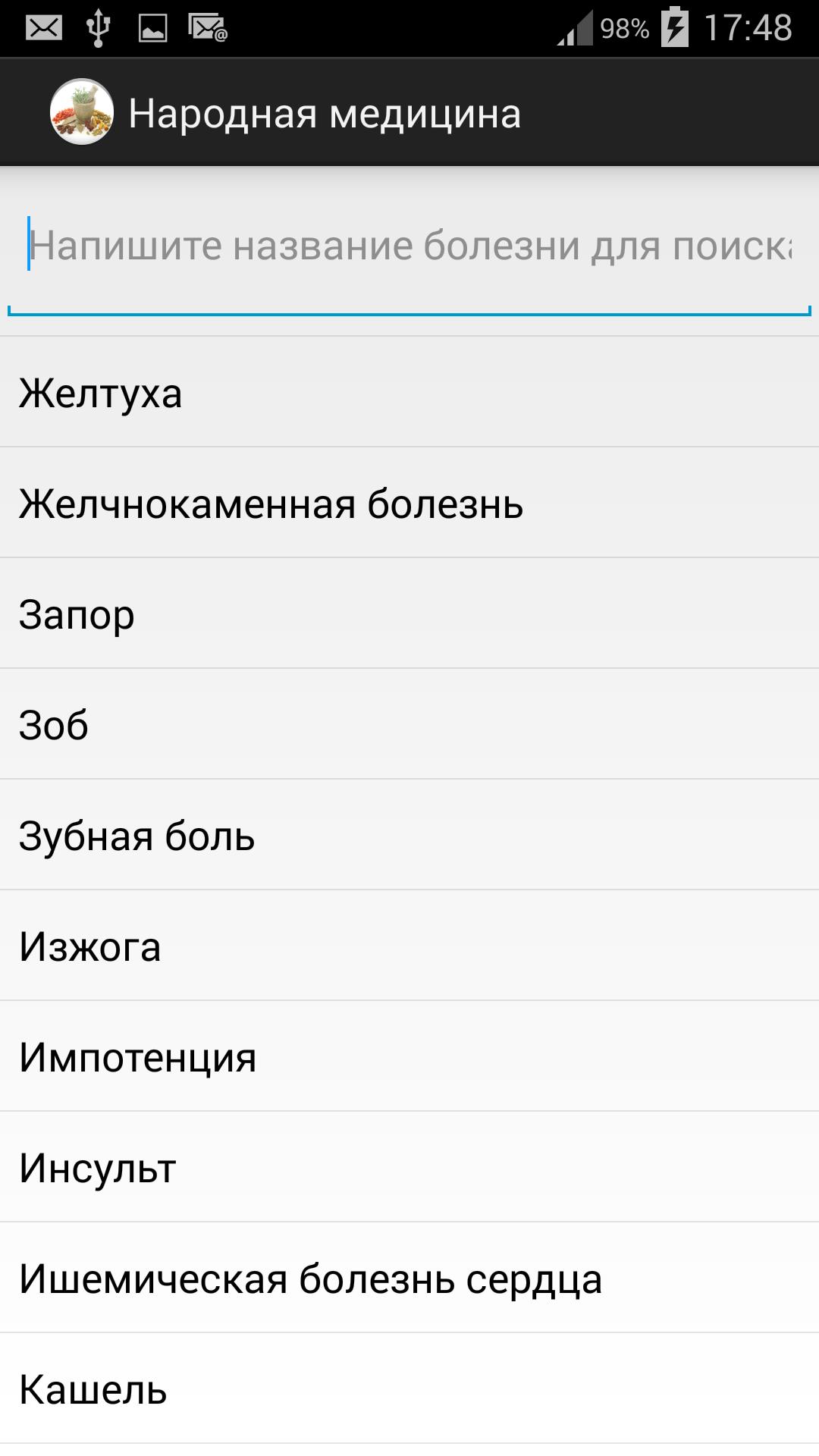Open the Зоб entry
This screenshot has height=1456, width=819.
coord(409,725)
